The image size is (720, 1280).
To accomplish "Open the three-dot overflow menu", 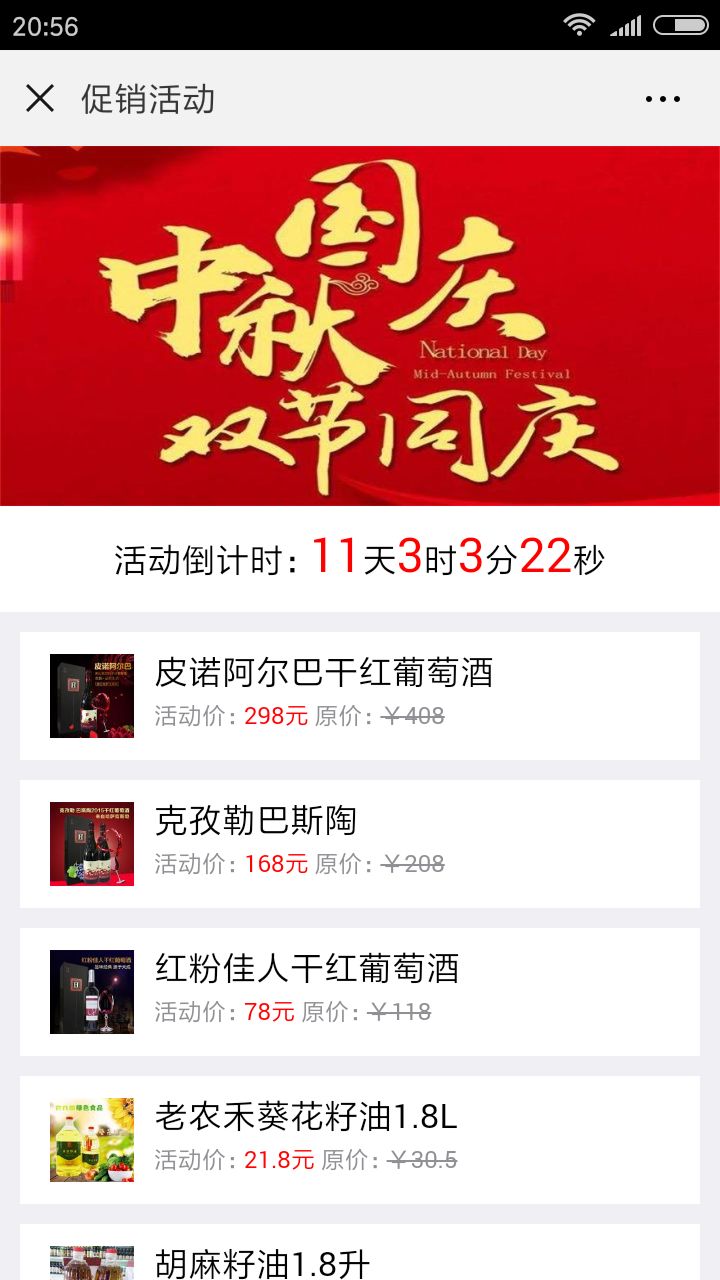I will [x=662, y=99].
